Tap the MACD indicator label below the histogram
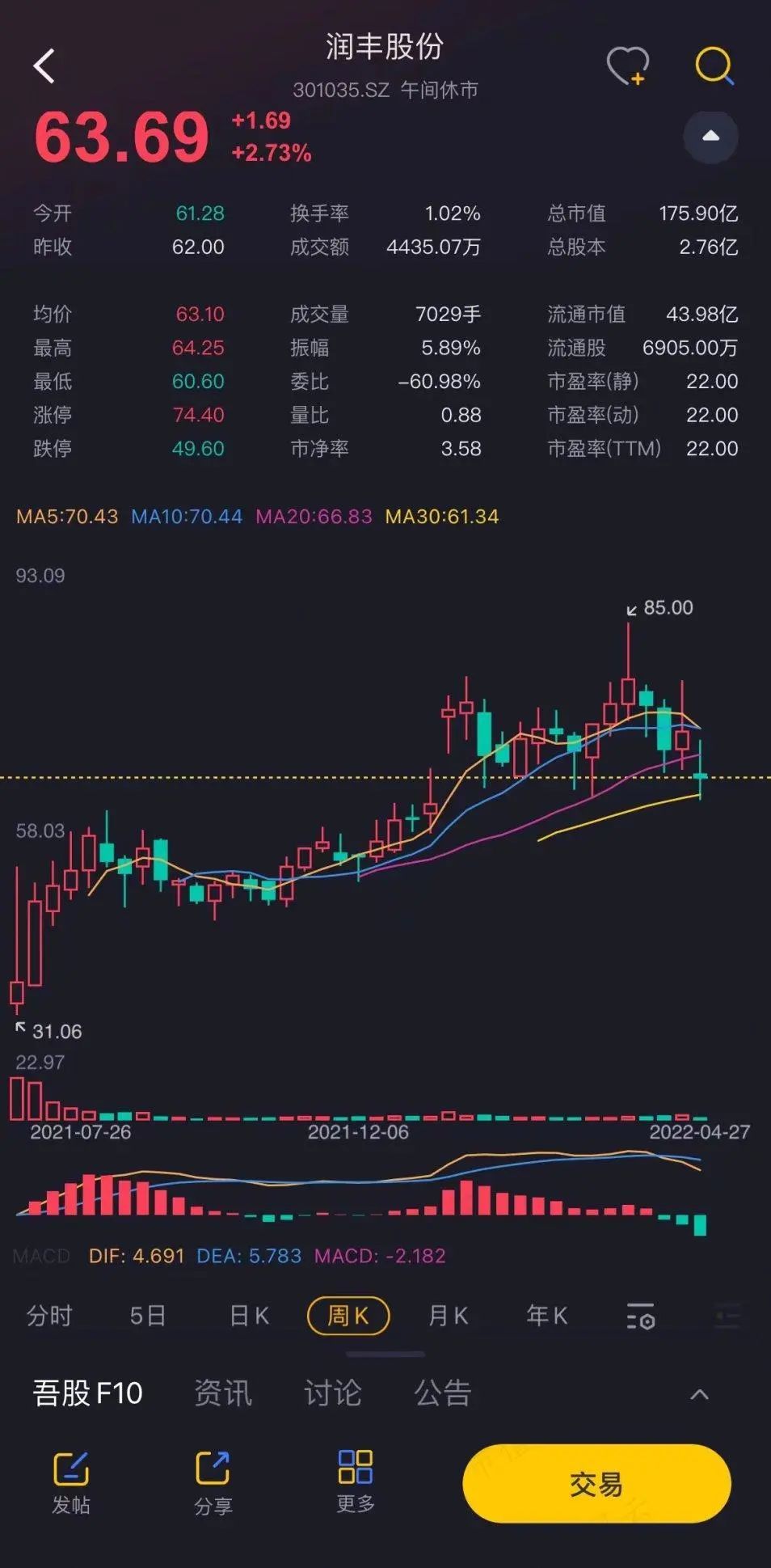The height and width of the screenshot is (1568, 771). [x=42, y=1256]
